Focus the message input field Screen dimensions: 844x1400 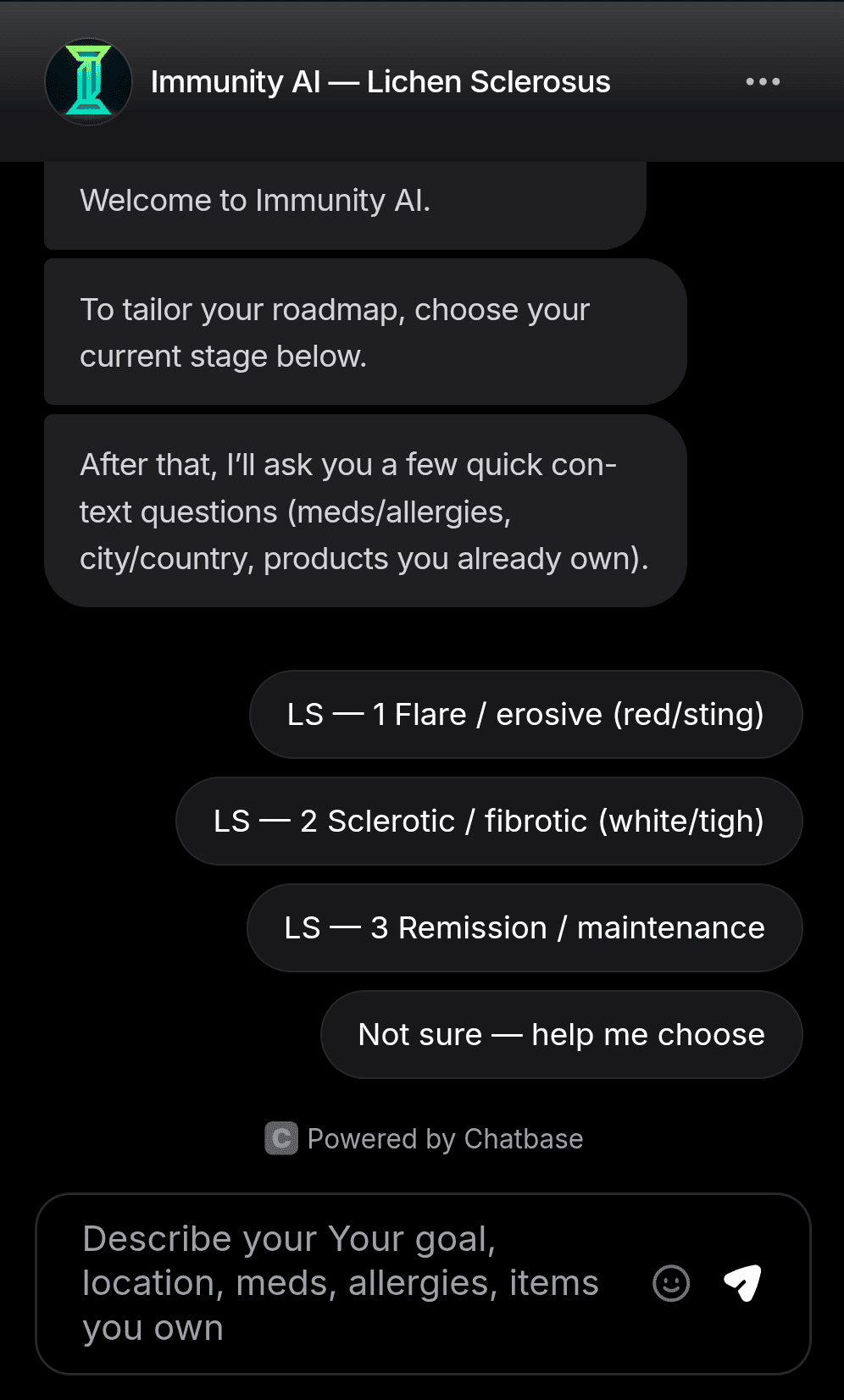pyautogui.click(x=339, y=1283)
